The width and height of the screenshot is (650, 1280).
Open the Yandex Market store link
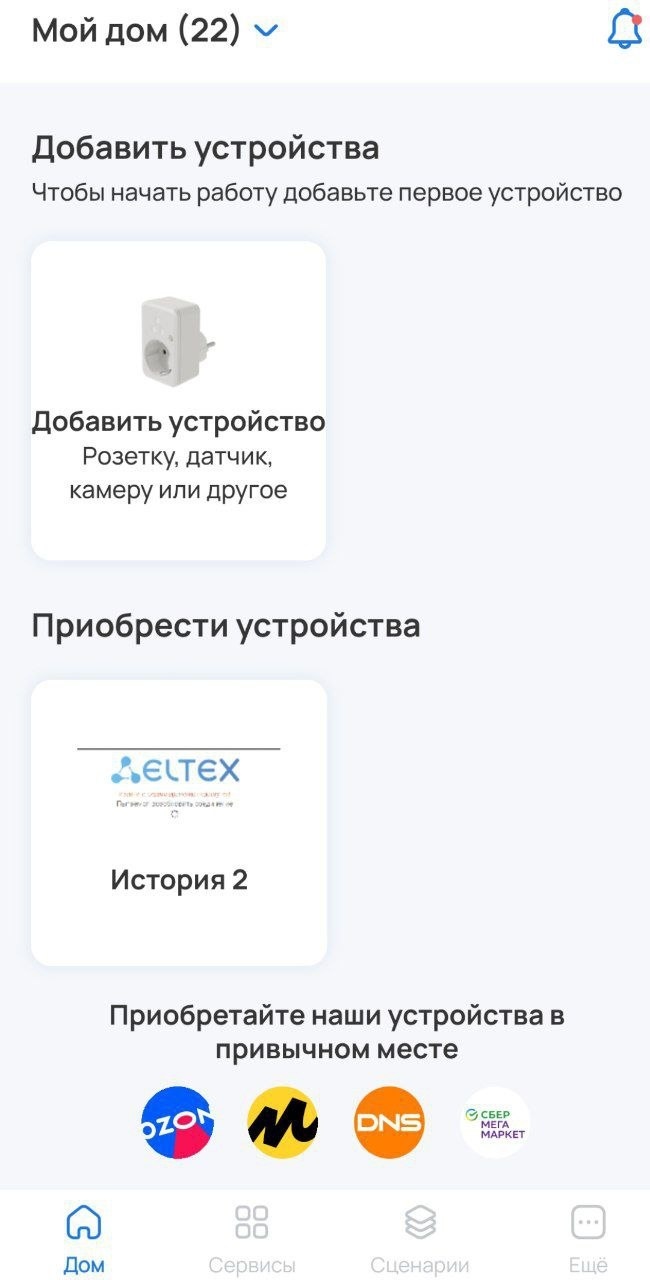(283, 1123)
